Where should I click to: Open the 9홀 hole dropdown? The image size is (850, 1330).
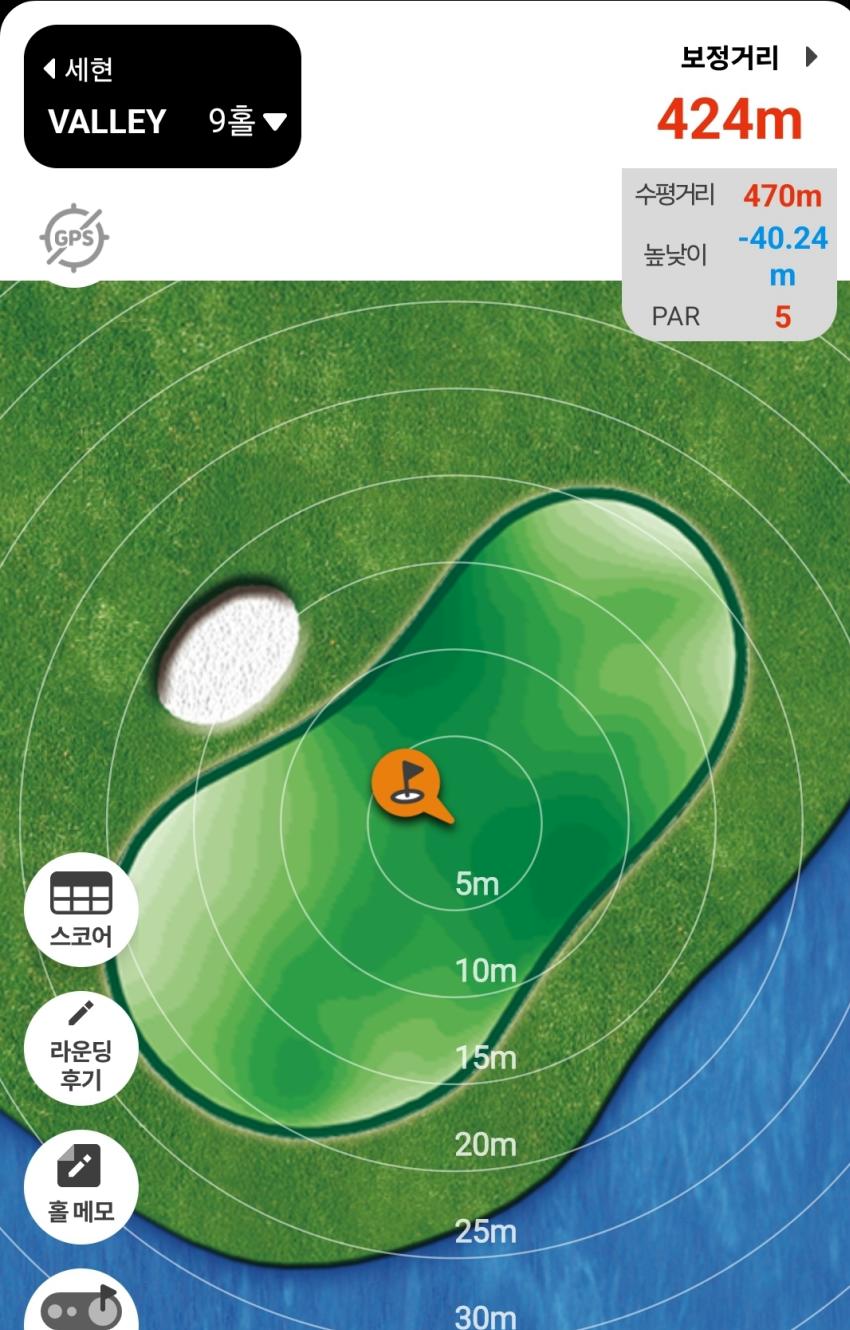click(247, 121)
